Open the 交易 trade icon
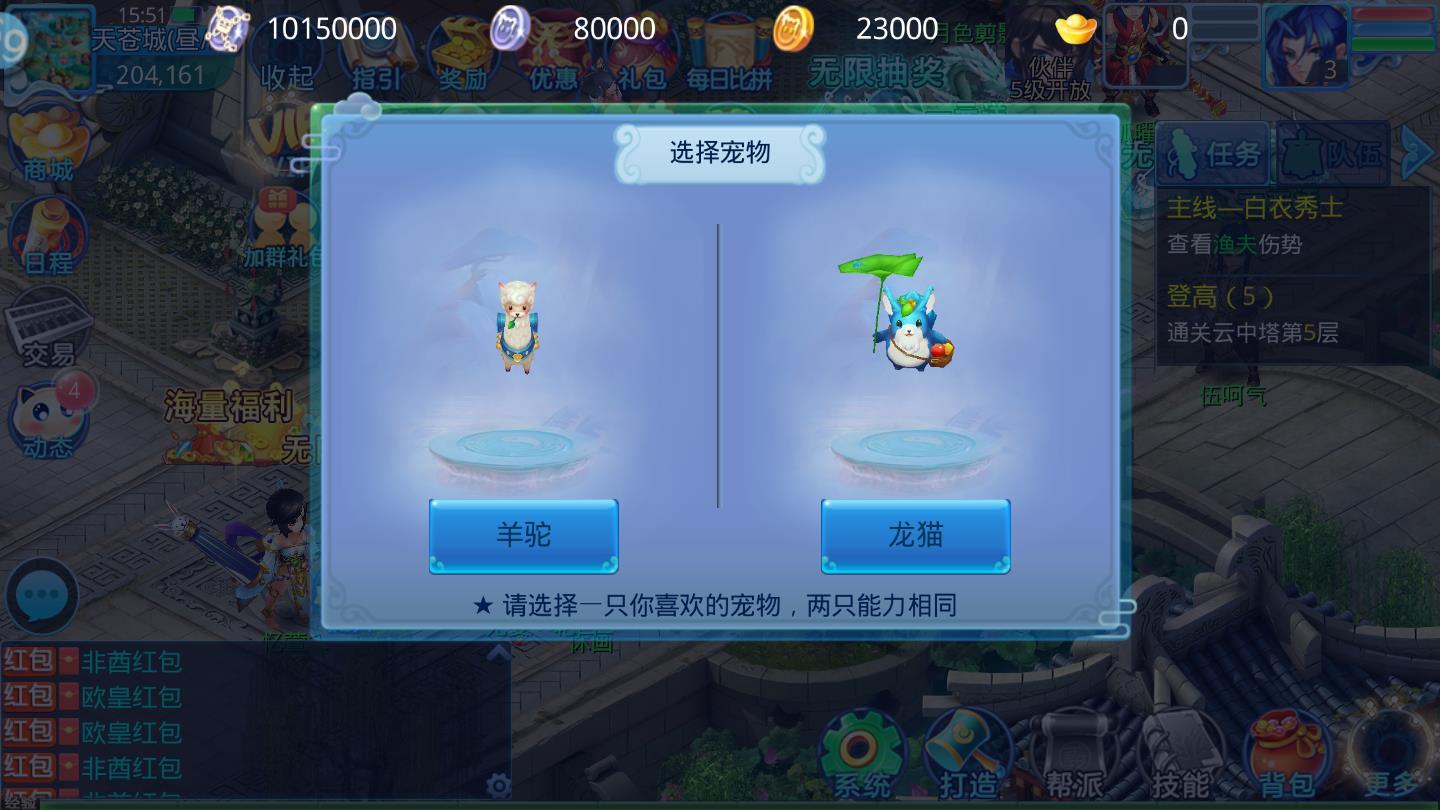The width and height of the screenshot is (1440, 810). pos(48,327)
